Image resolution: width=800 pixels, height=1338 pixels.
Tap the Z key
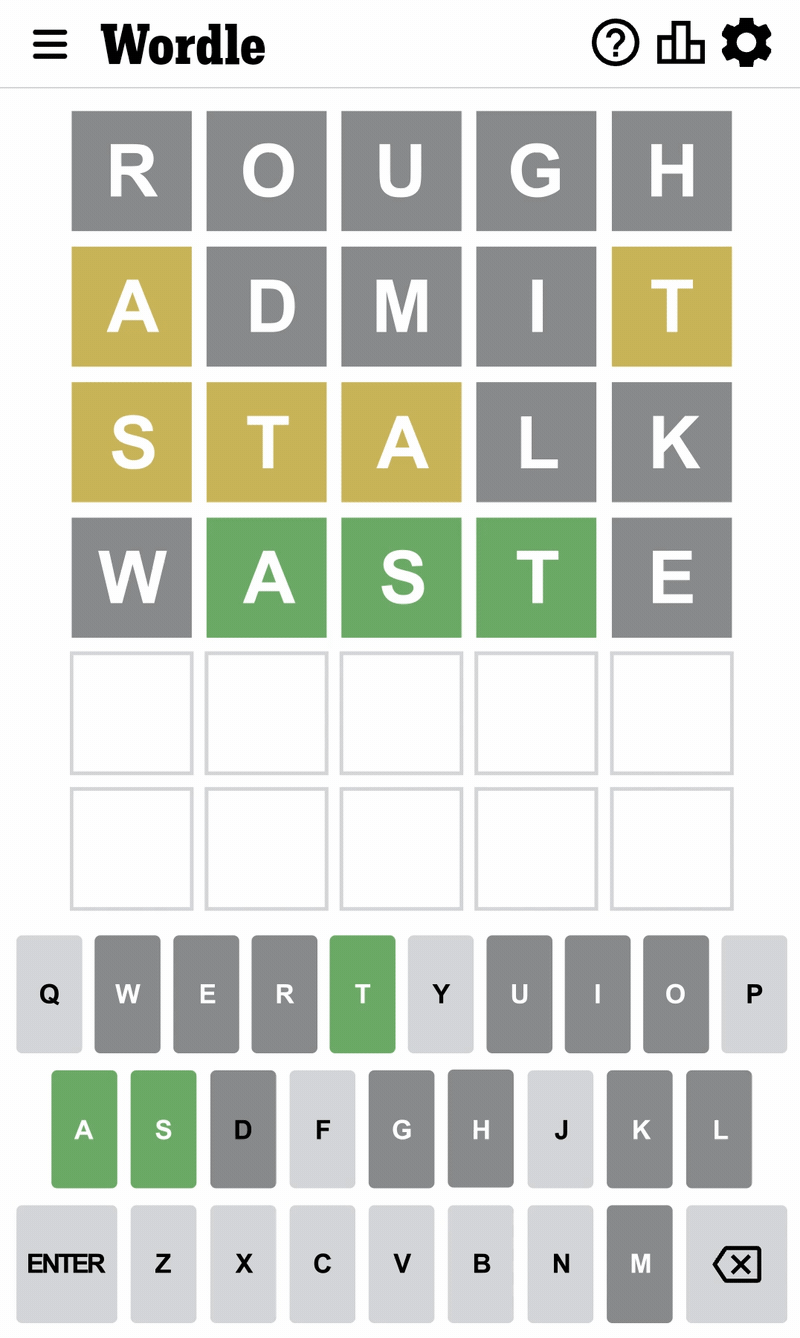pos(163,1264)
